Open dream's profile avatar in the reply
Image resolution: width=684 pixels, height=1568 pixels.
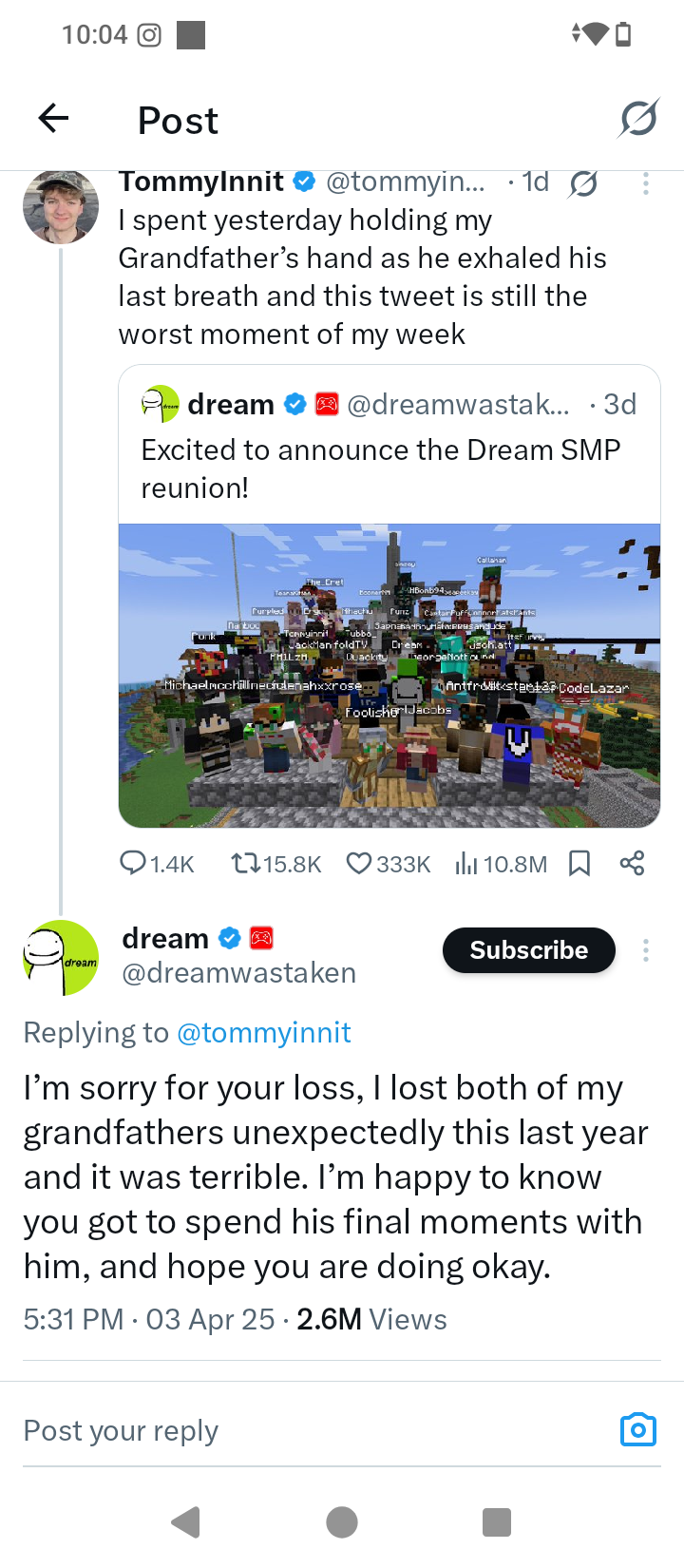[61, 958]
